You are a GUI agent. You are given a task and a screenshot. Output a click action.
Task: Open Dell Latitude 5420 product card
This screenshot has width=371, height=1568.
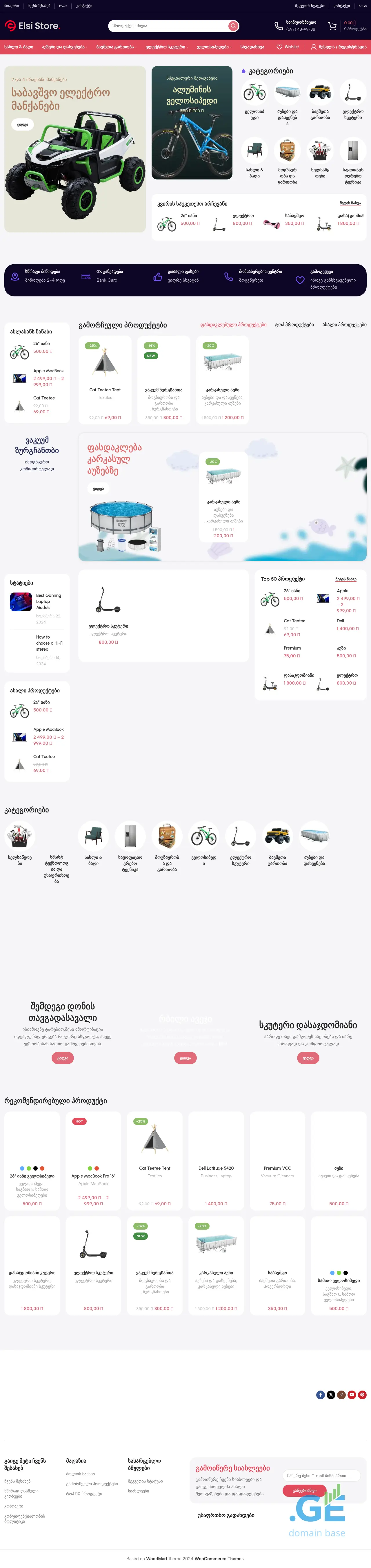click(216, 1168)
